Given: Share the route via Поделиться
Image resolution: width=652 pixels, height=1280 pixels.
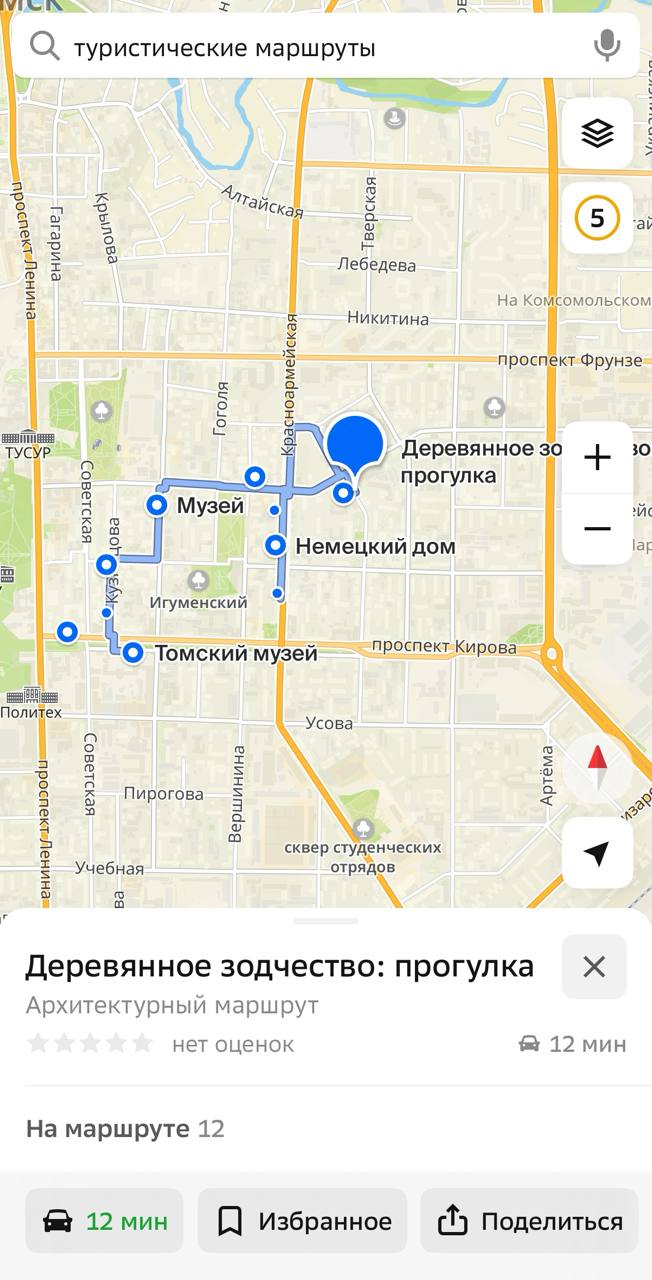Looking at the screenshot, I should point(529,1221).
